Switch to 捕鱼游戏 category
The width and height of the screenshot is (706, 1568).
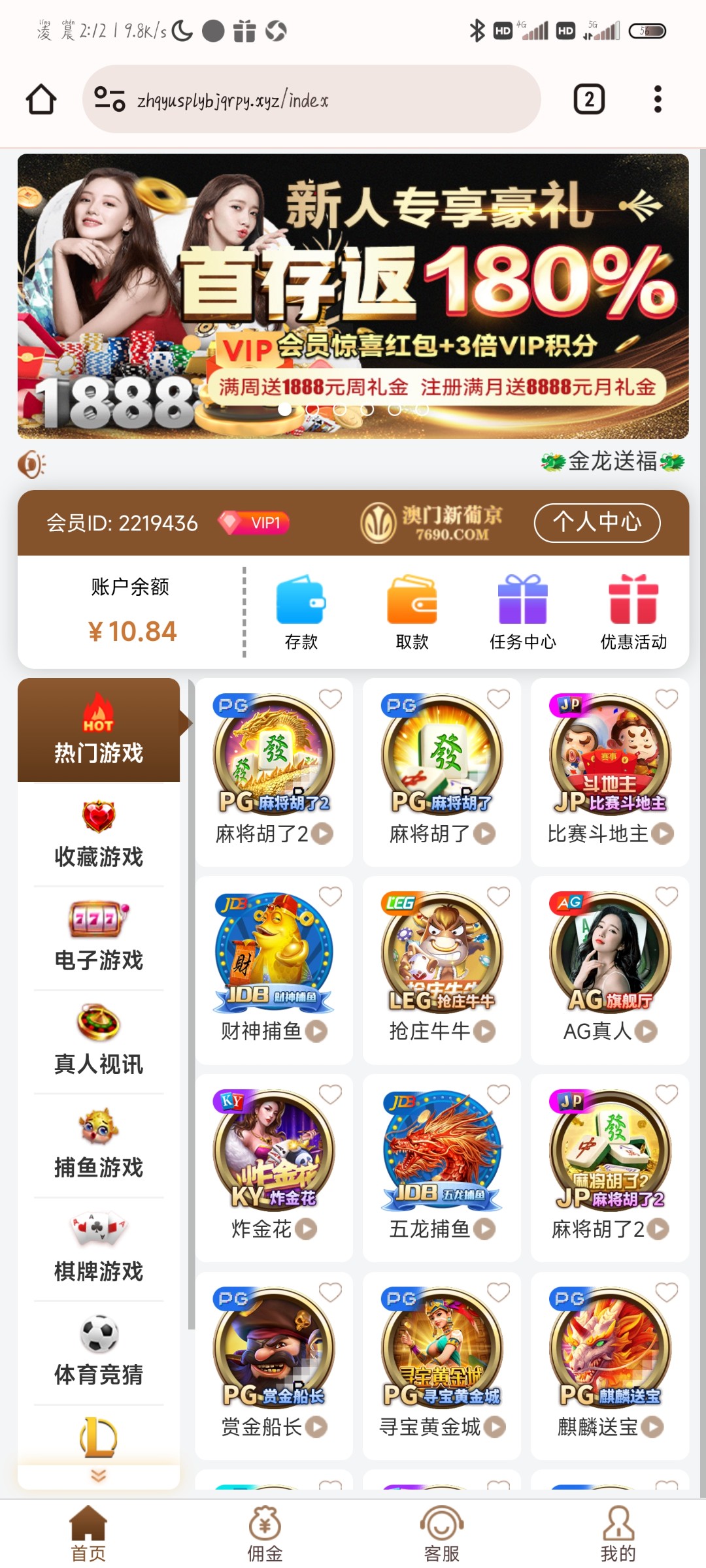(x=99, y=1145)
